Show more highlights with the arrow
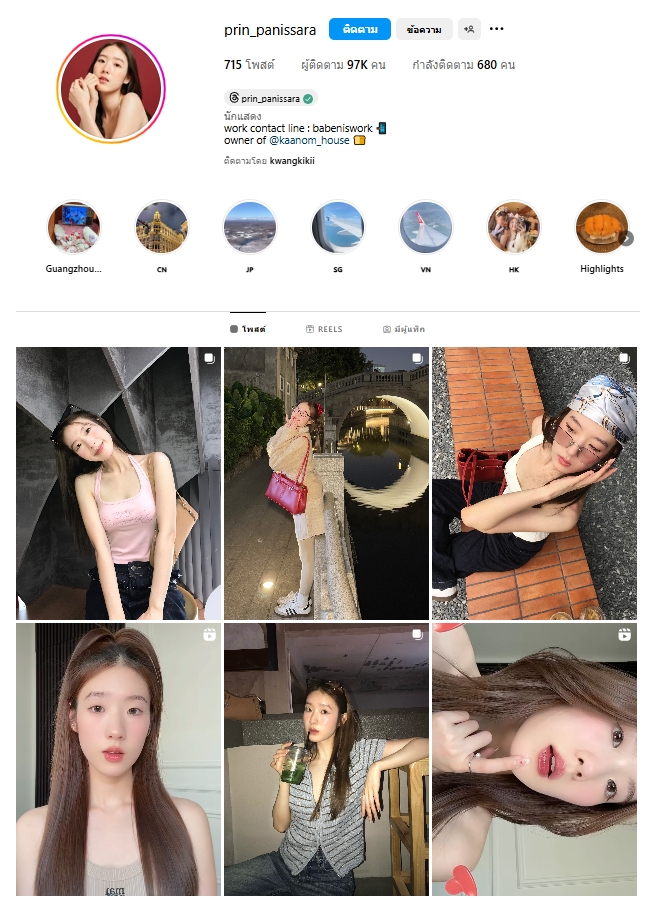The width and height of the screenshot is (646, 898). (x=627, y=238)
